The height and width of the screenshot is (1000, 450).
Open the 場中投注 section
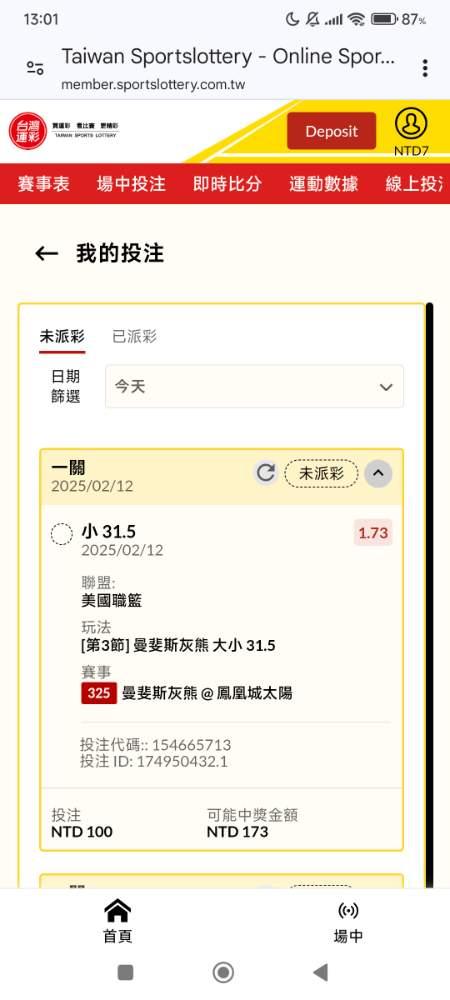131,184
